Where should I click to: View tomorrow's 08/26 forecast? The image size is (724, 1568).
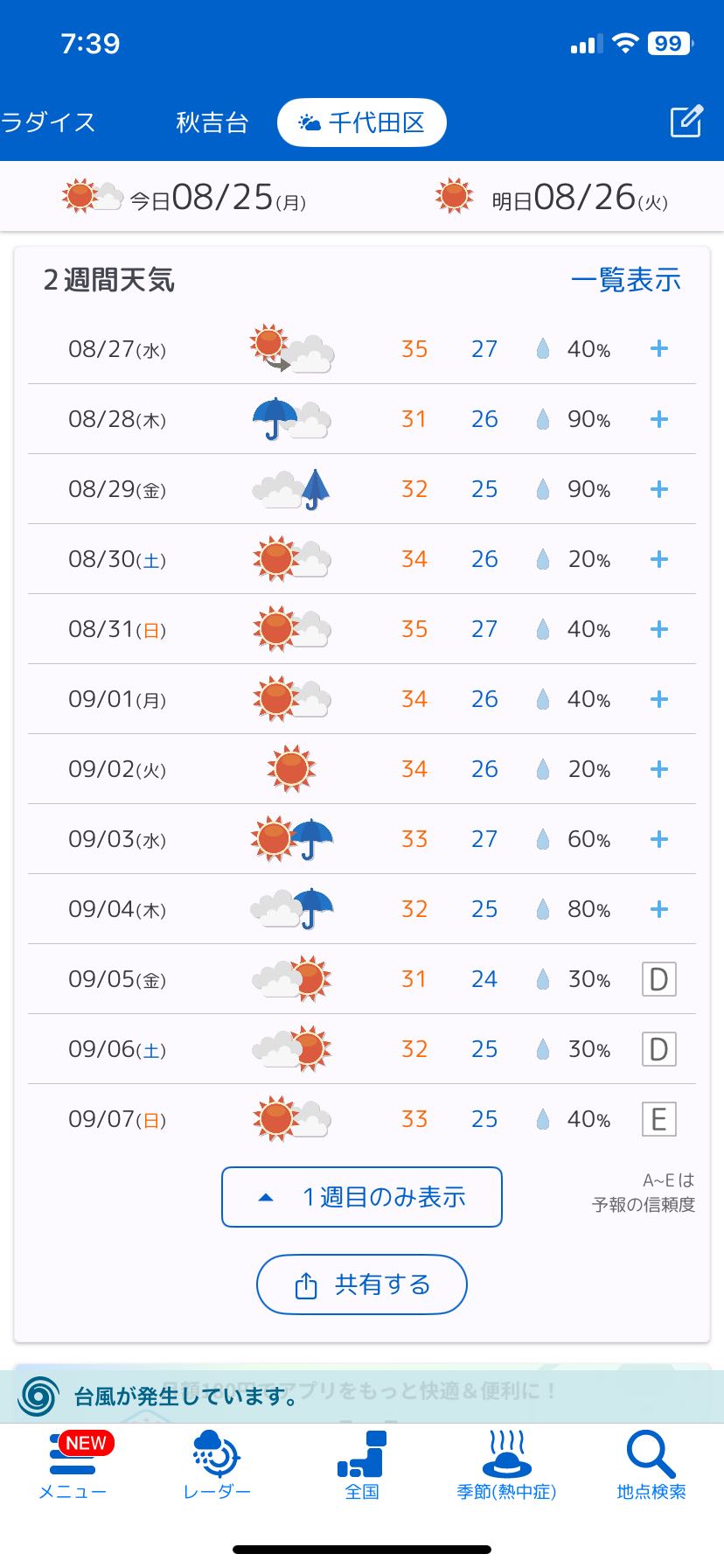tap(551, 198)
